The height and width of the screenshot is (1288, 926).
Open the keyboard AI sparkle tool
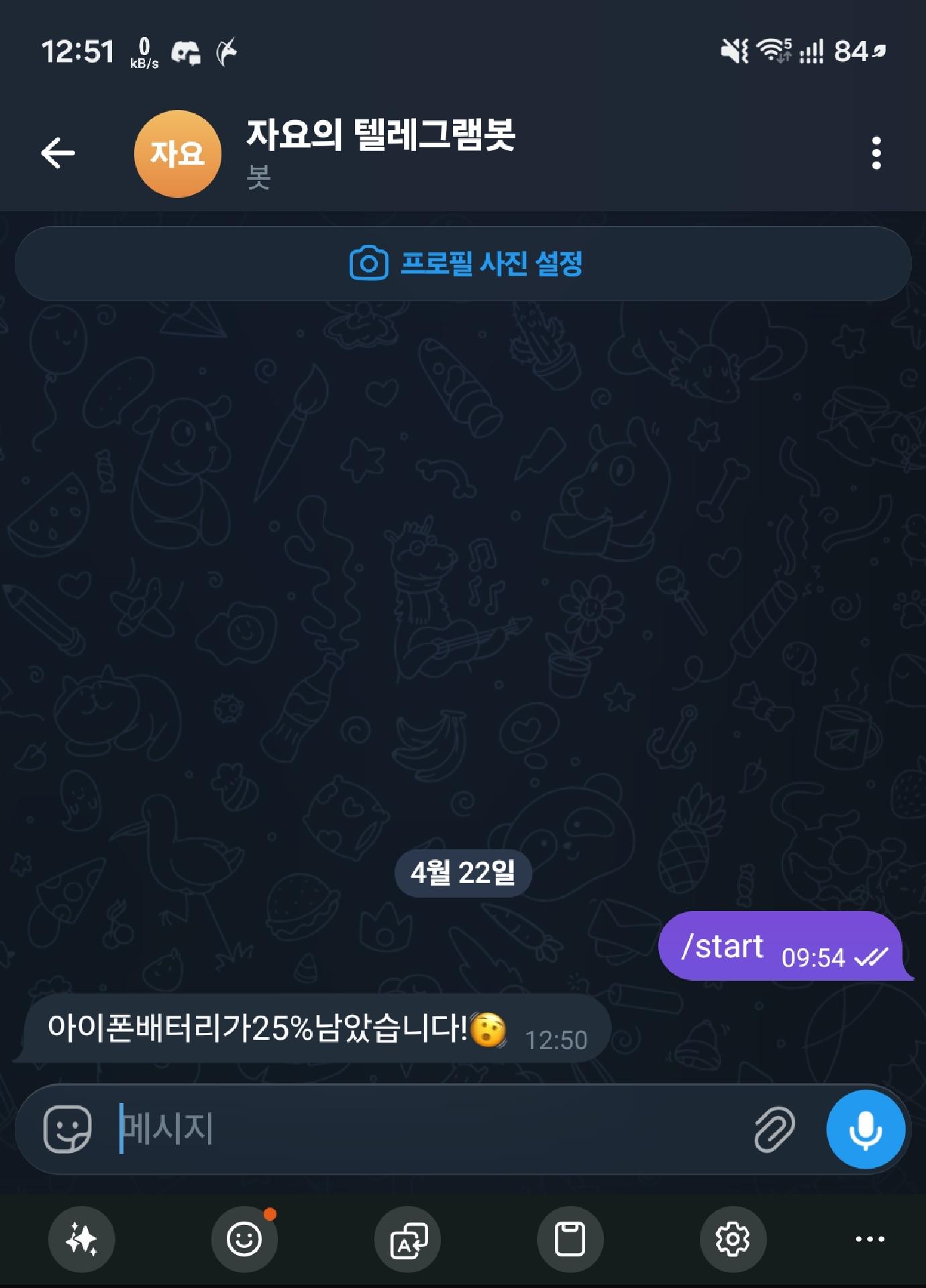click(82, 1239)
